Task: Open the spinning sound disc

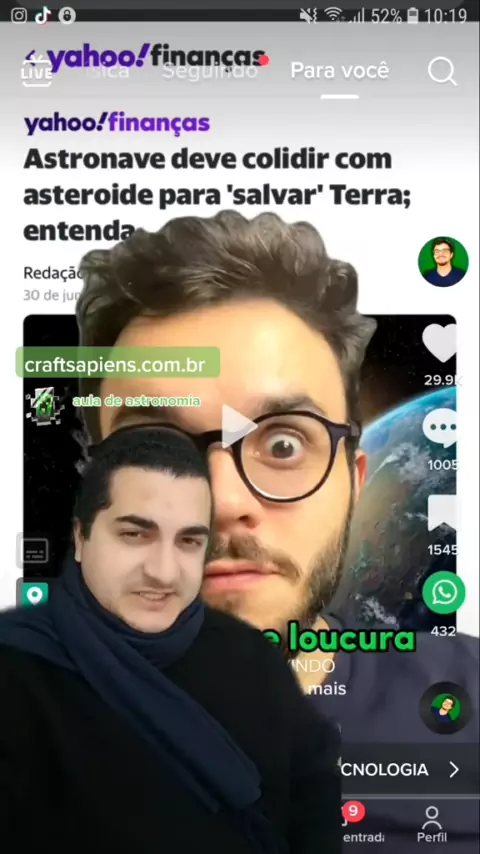Action: pyautogui.click(x=445, y=708)
